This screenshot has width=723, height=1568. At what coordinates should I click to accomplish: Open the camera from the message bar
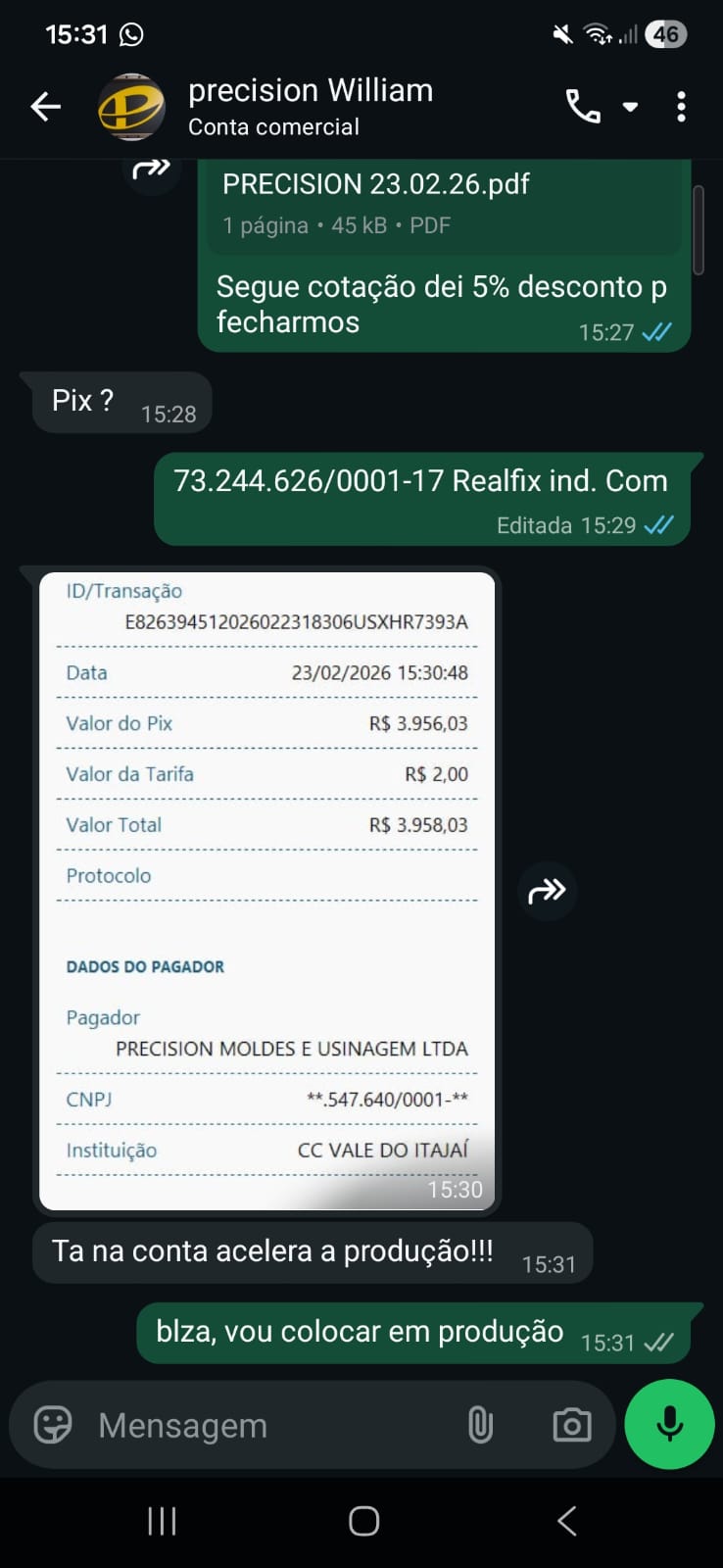tap(572, 1425)
